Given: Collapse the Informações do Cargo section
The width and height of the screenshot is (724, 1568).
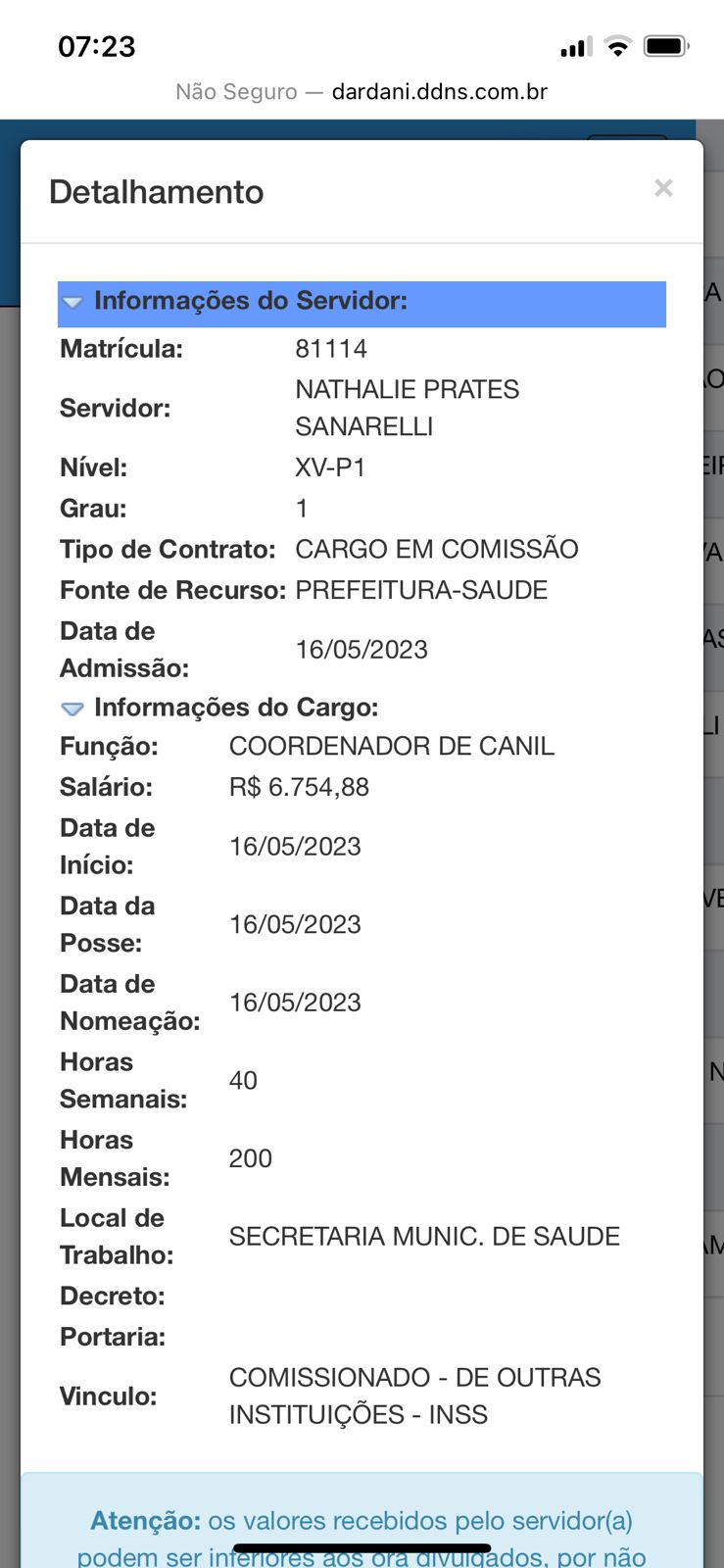Looking at the screenshot, I should pos(73,709).
